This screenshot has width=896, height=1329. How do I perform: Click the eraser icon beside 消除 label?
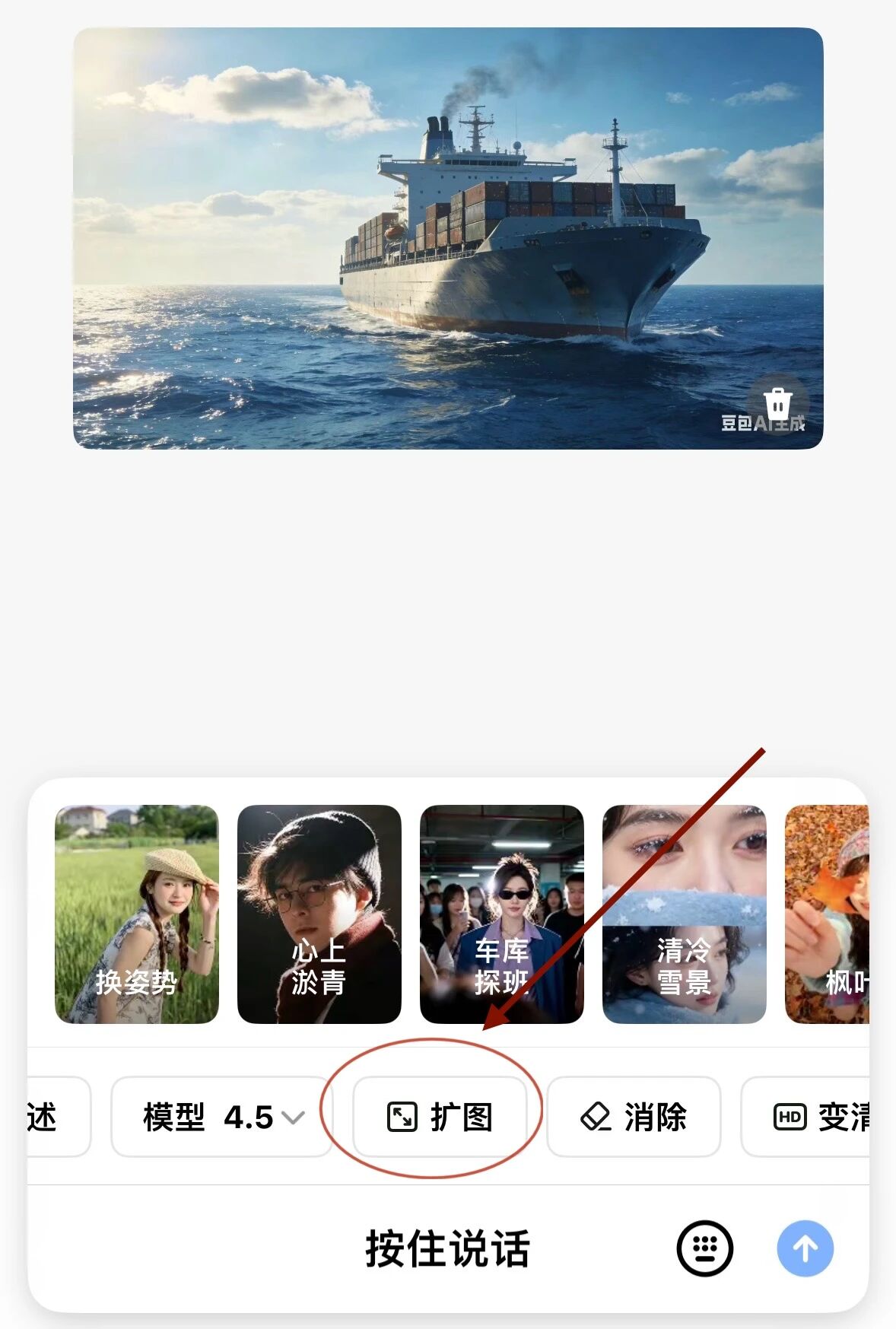pyautogui.click(x=598, y=1117)
